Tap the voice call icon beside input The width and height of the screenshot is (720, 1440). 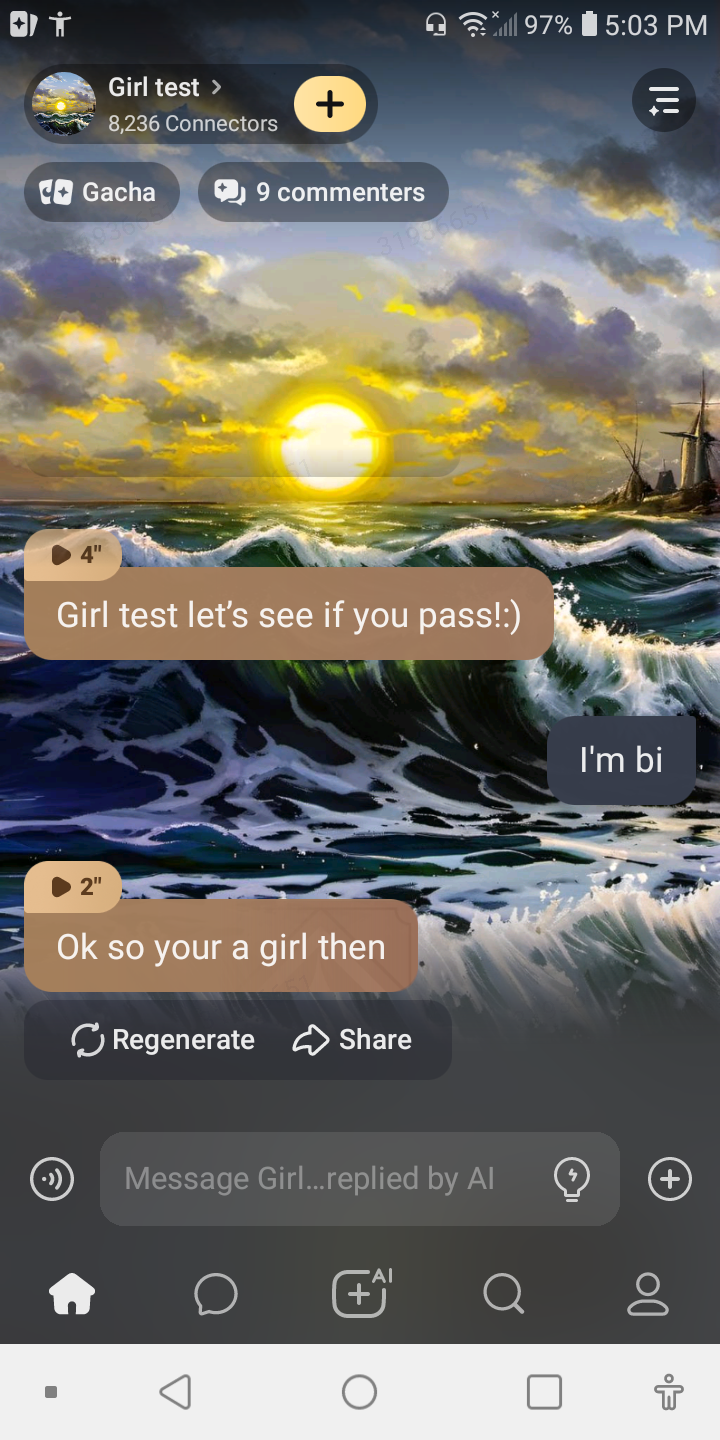tap(52, 1179)
